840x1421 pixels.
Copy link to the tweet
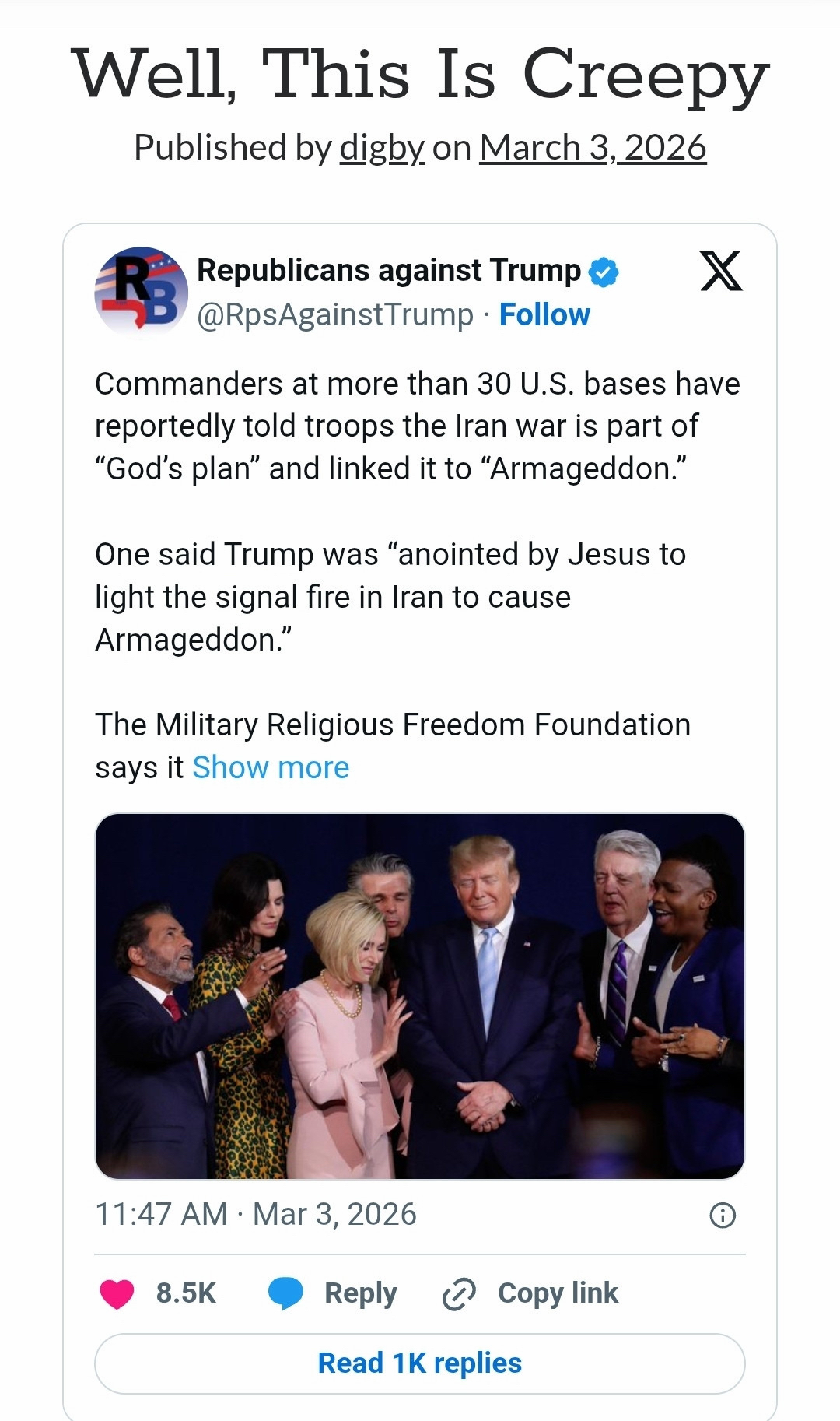530,1293
